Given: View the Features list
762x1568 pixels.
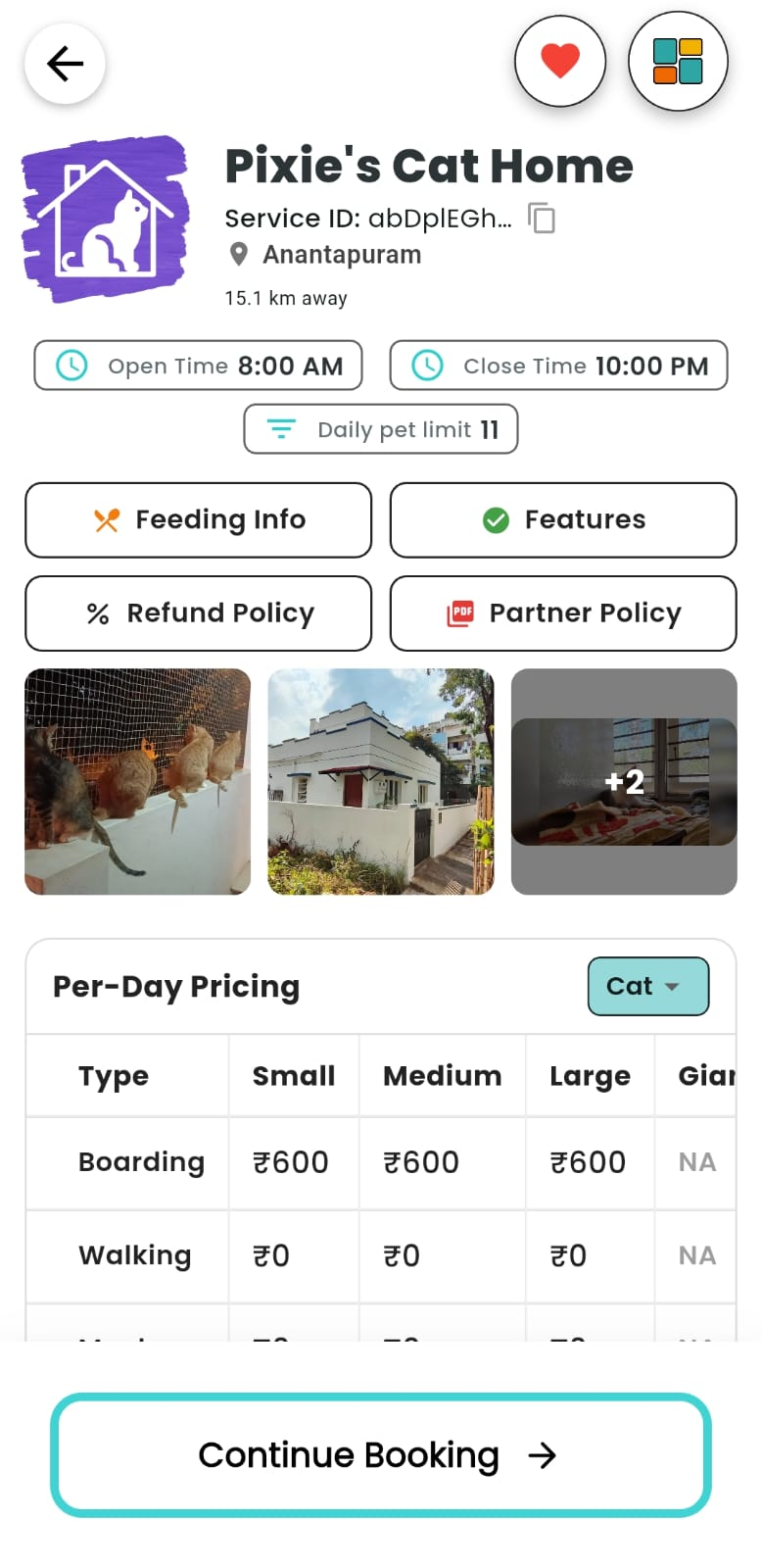Looking at the screenshot, I should click(x=563, y=519).
